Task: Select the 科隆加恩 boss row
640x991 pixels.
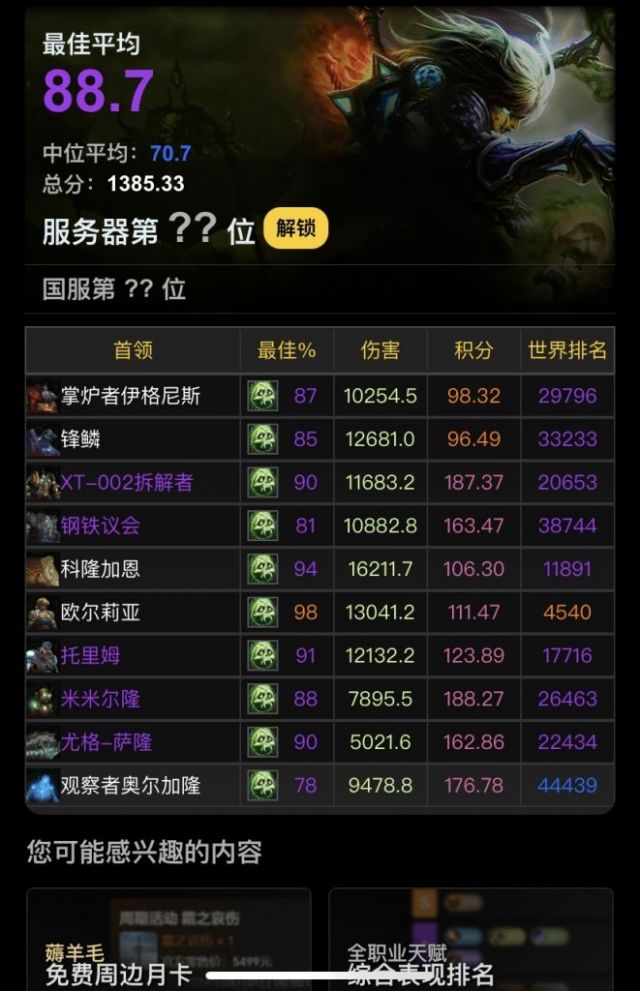Action: pos(100,569)
